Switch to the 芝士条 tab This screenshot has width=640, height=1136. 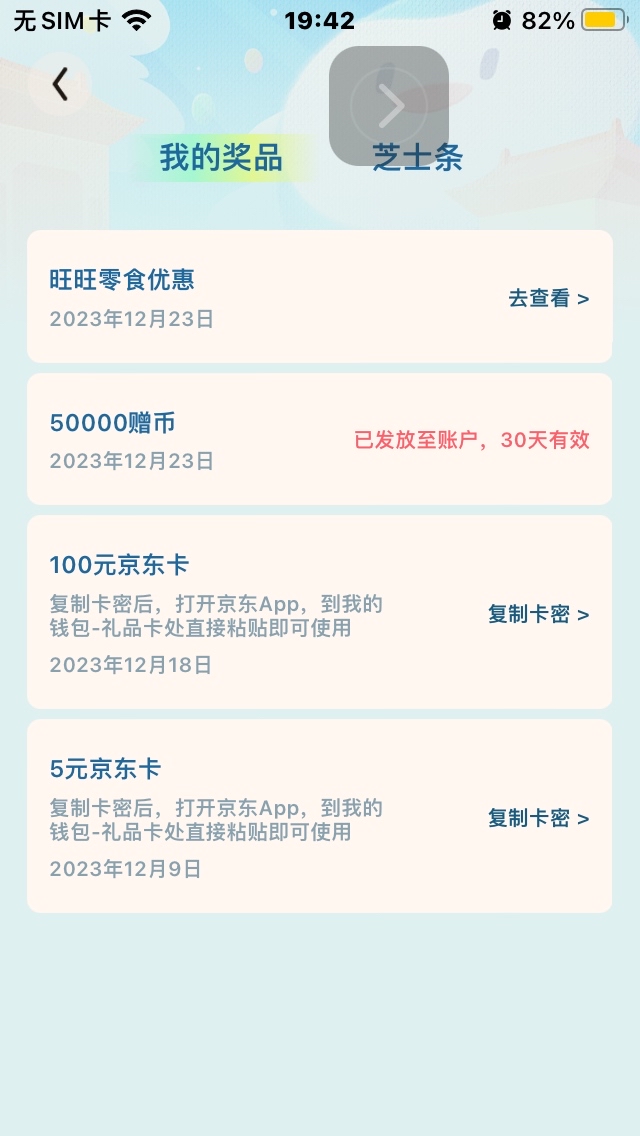(x=417, y=157)
